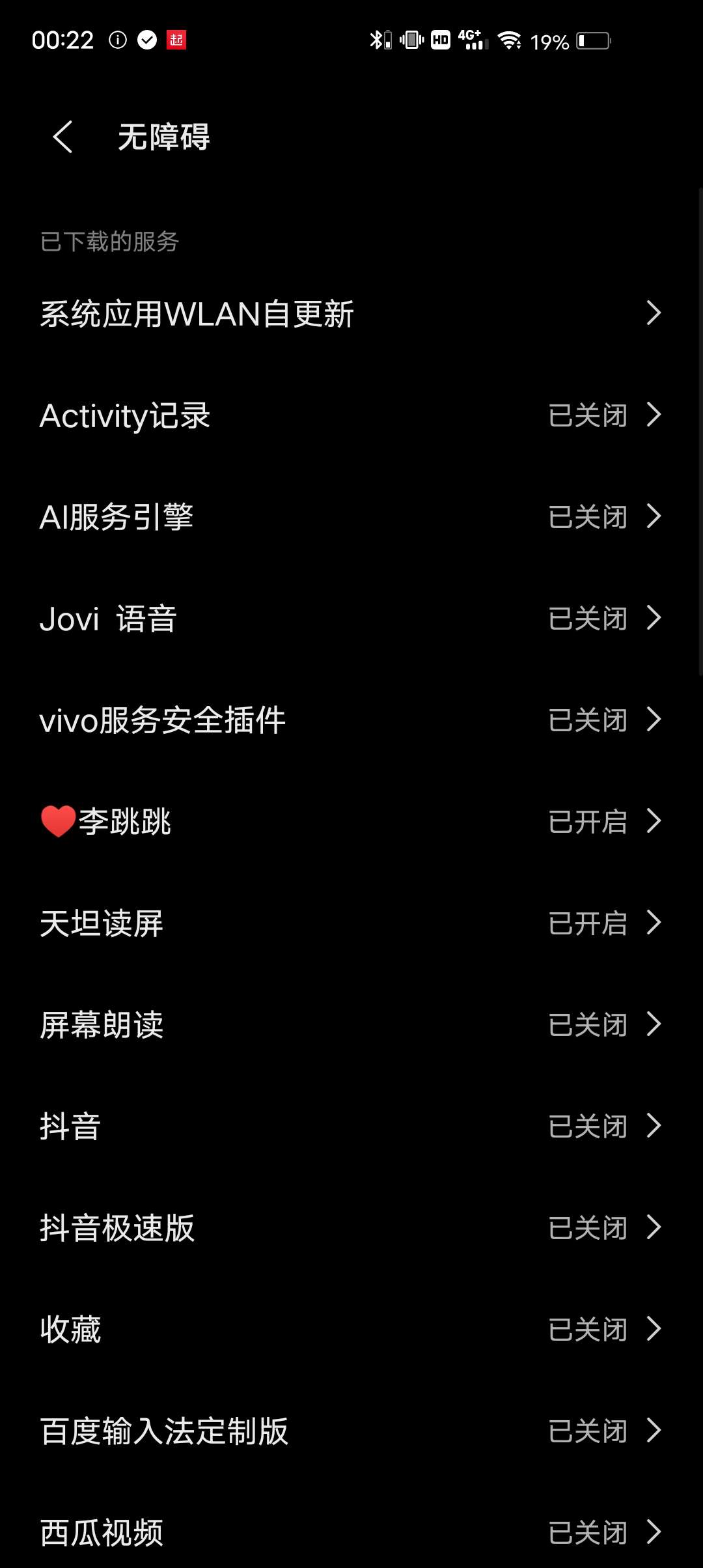
Task: Tap the chevron next to AI服务引擎
Action: coord(654,516)
